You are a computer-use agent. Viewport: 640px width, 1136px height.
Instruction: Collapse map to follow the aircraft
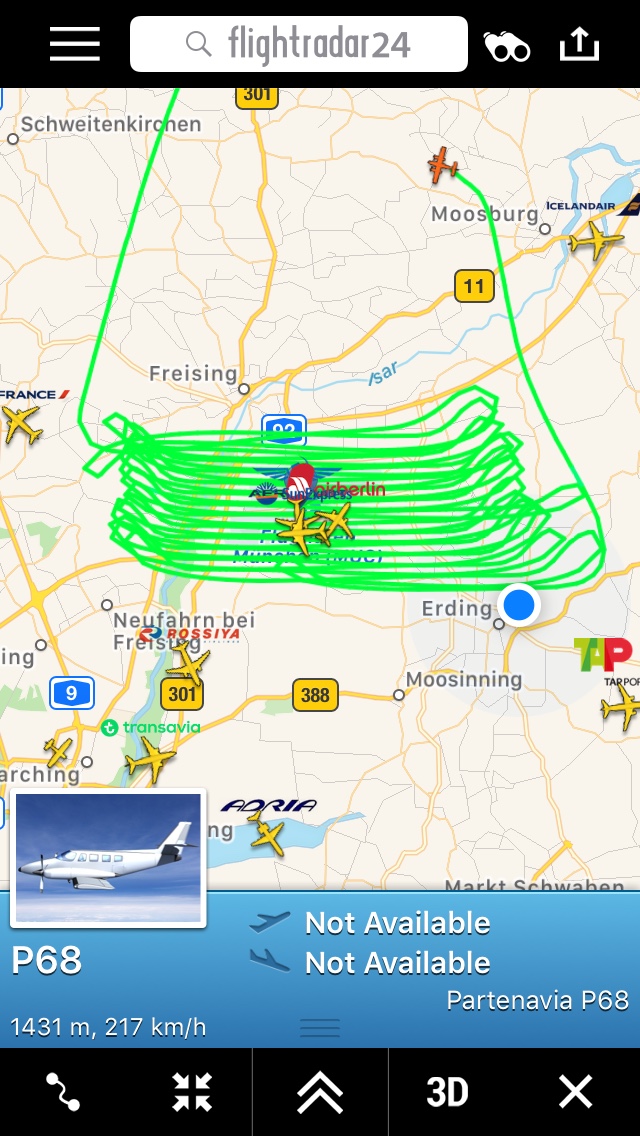click(x=191, y=1092)
